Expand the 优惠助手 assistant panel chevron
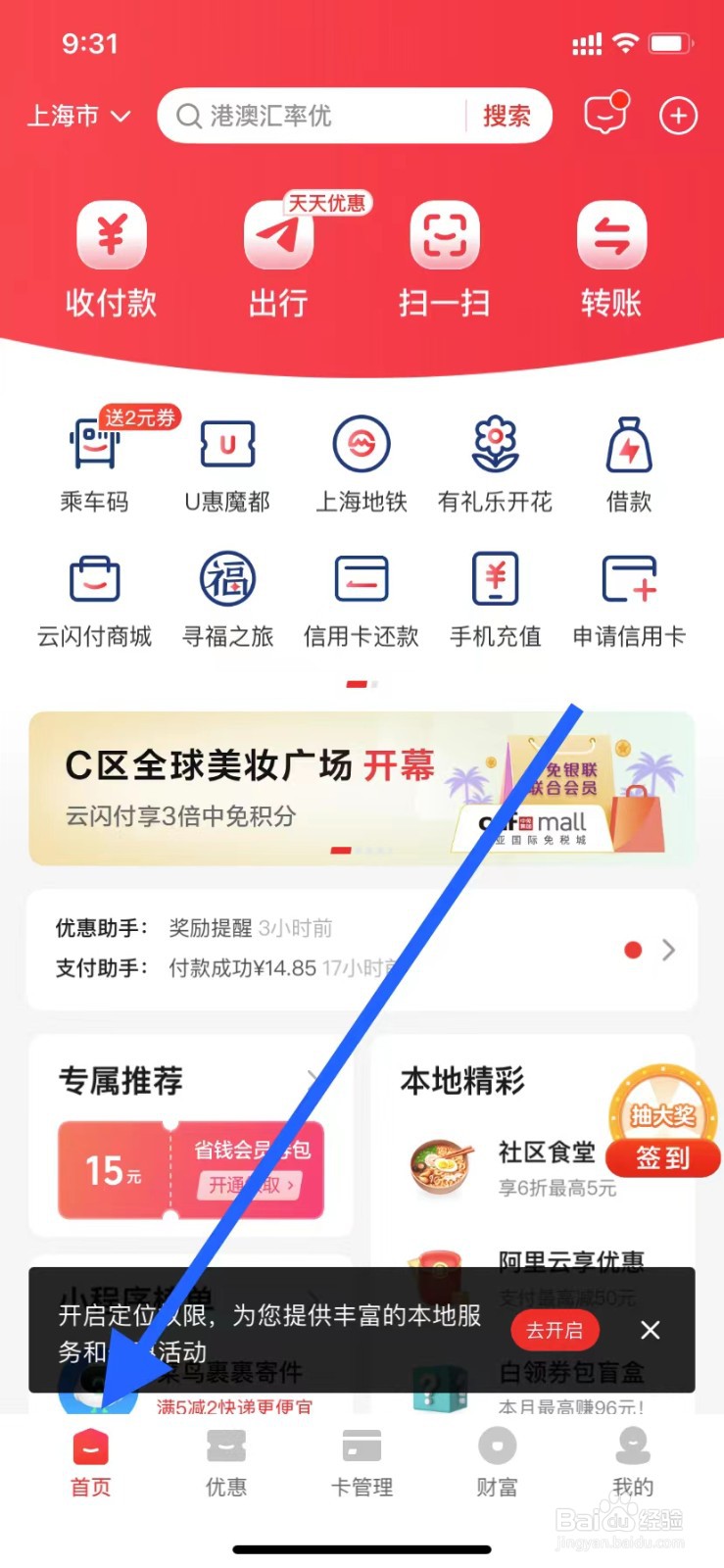 (x=669, y=950)
